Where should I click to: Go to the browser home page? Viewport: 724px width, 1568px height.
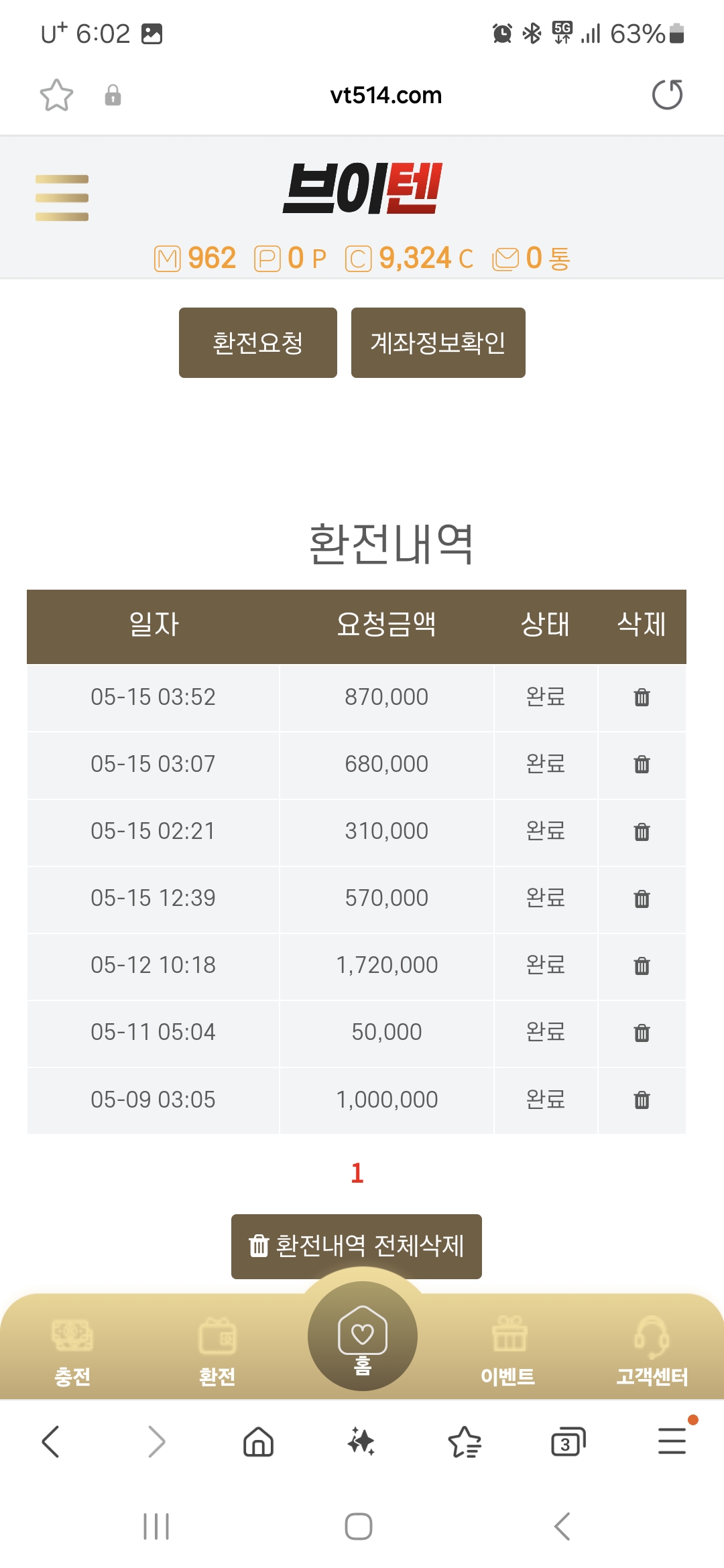[x=258, y=1442]
